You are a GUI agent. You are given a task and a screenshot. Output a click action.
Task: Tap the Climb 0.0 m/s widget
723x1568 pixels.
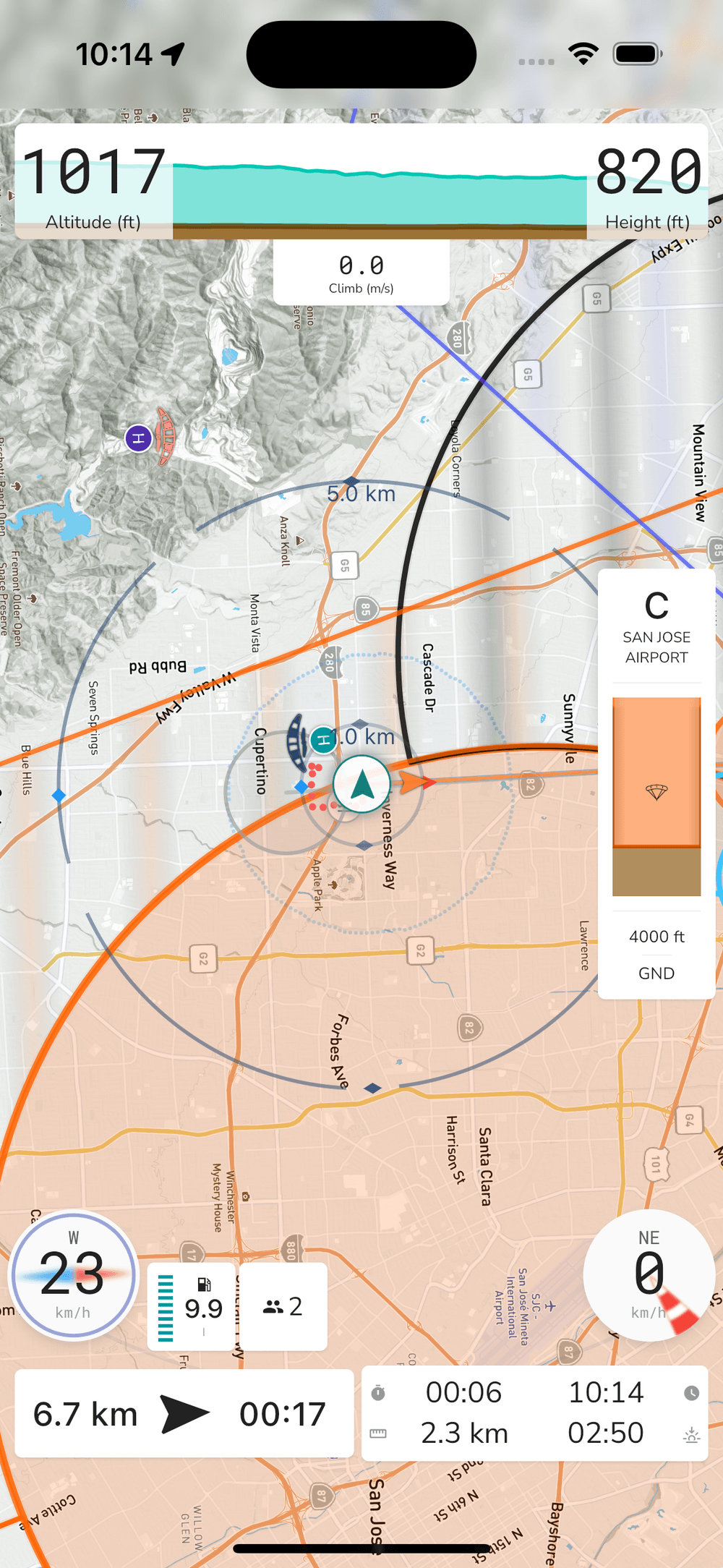pos(361,272)
